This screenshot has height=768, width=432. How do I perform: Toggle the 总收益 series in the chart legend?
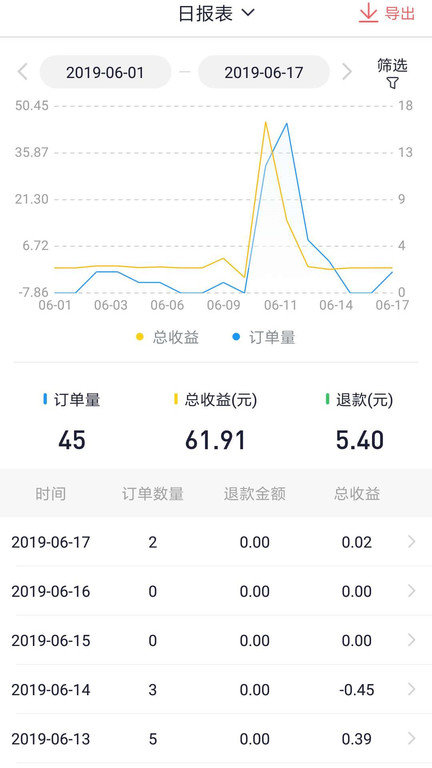tap(168, 337)
